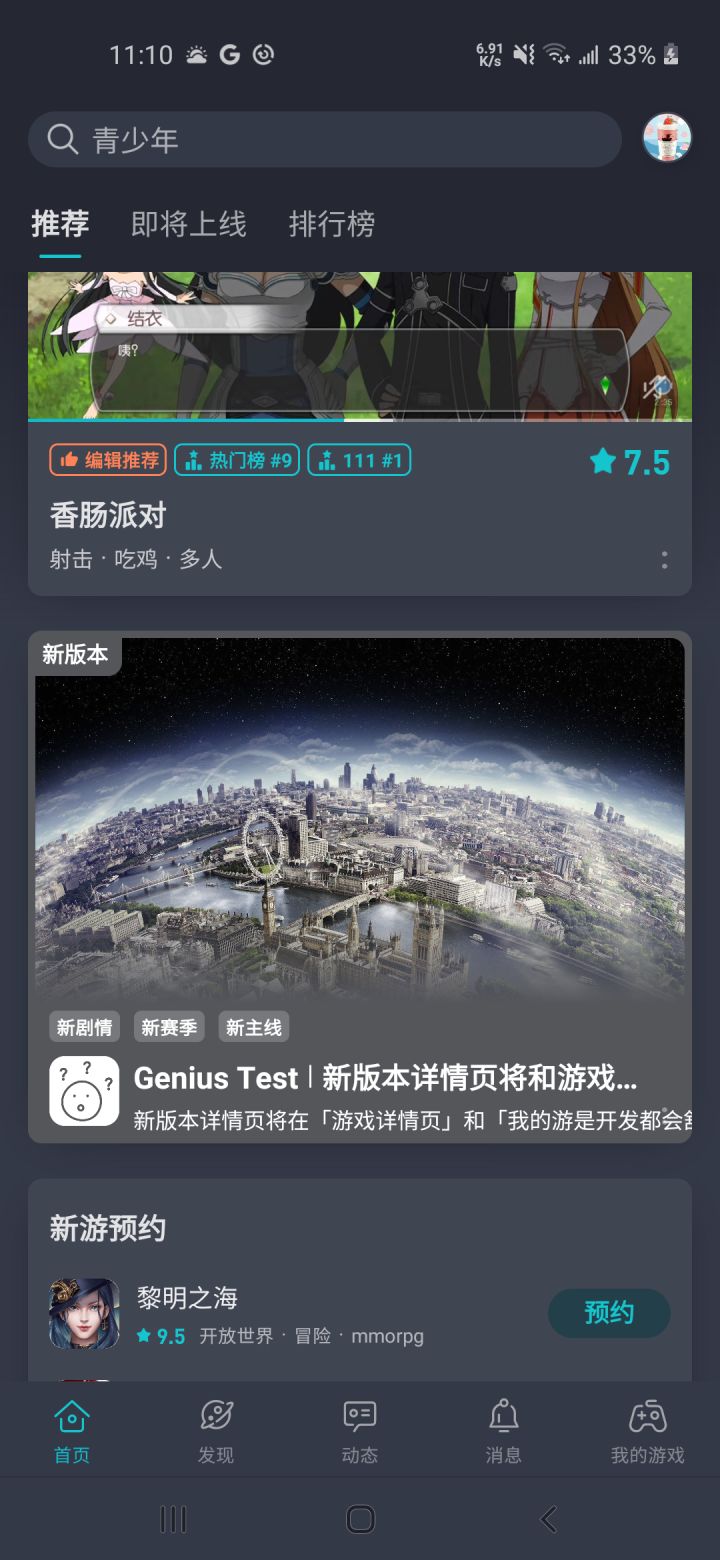720x1560 pixels.
Task: Tap the magnifier icon in the search bar
Action: pos(61,140)
